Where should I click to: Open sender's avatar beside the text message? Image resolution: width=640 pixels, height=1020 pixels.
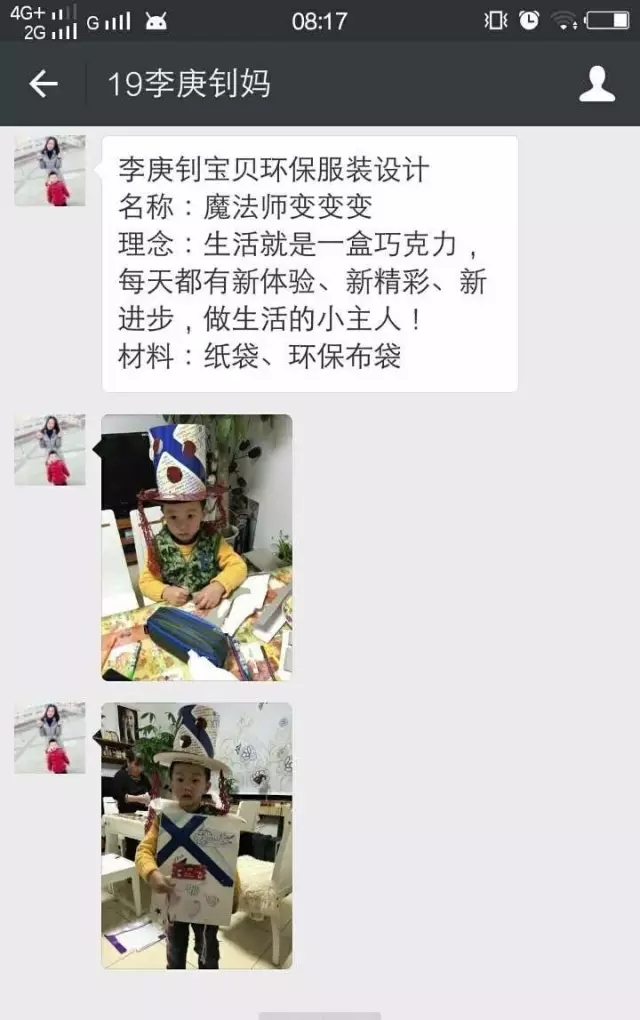[x=50, y=171]
